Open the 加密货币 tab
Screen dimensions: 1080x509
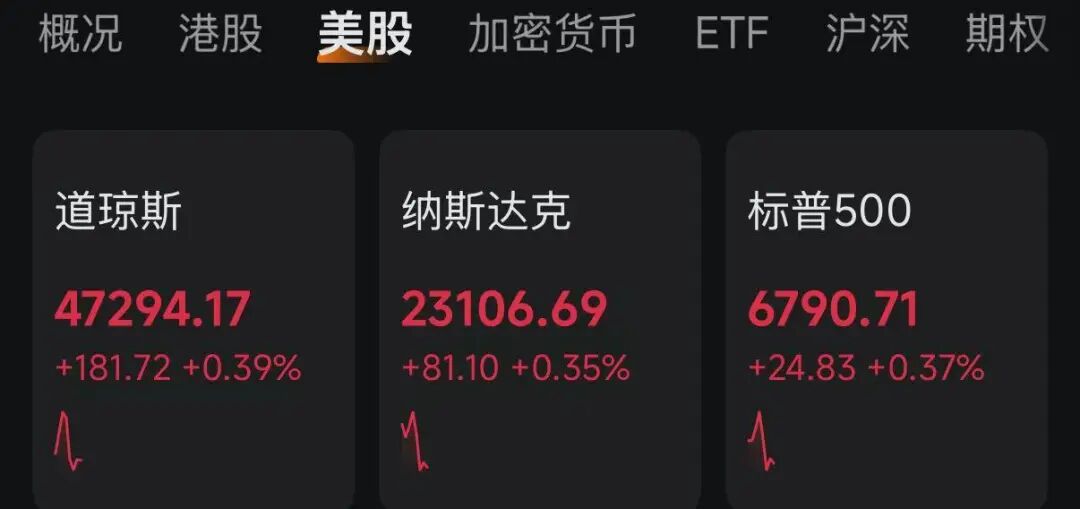pyautogui.click(x=552, y=34)
